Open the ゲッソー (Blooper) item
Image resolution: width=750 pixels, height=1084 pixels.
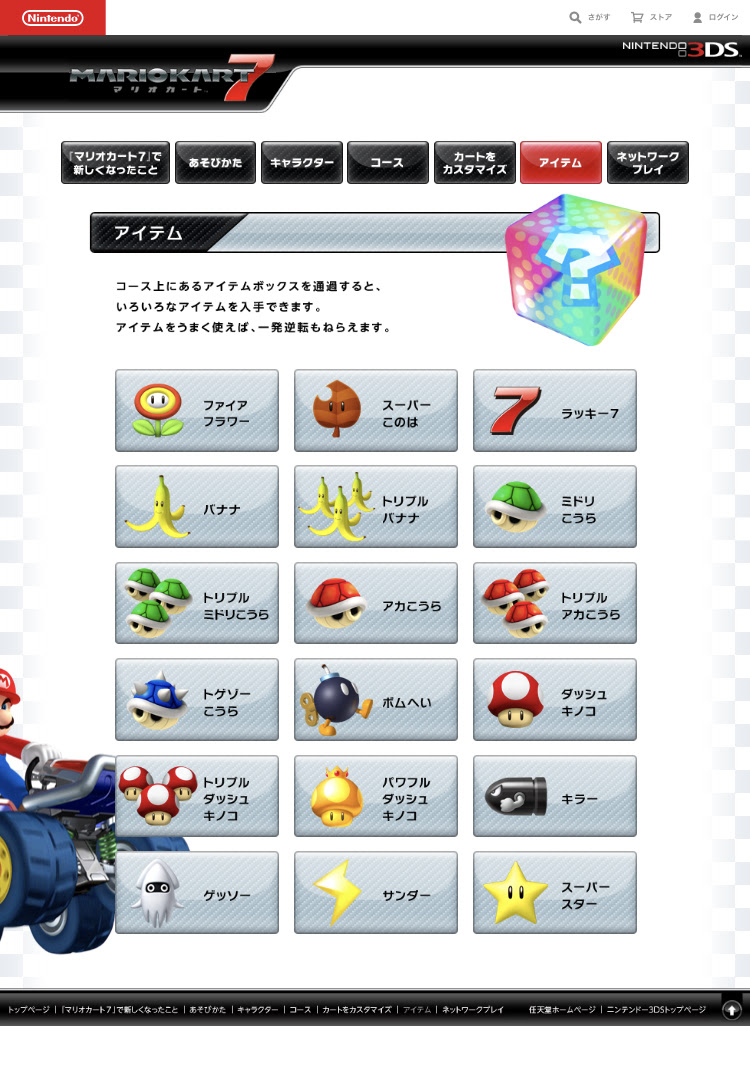(196, 892)
